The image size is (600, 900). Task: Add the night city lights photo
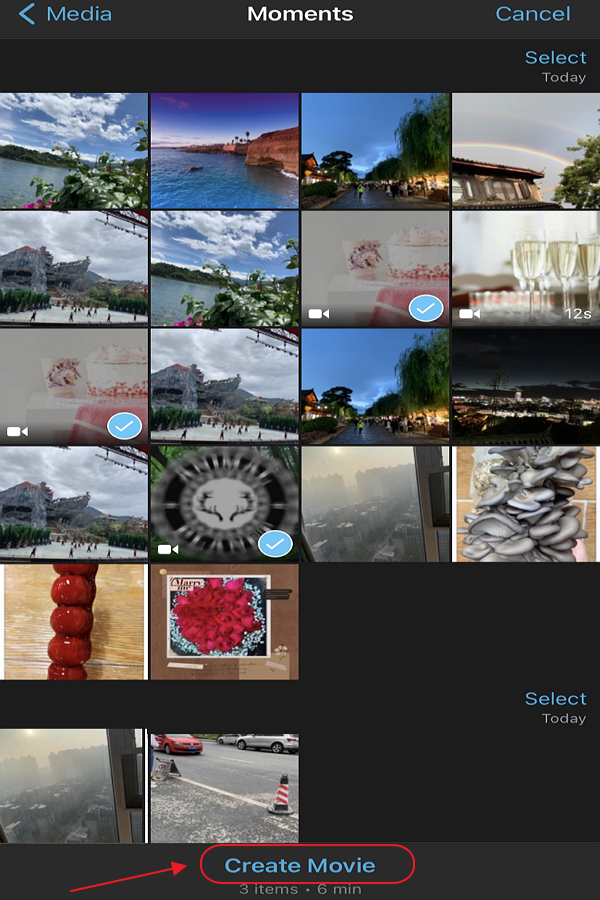coord(525,385)
